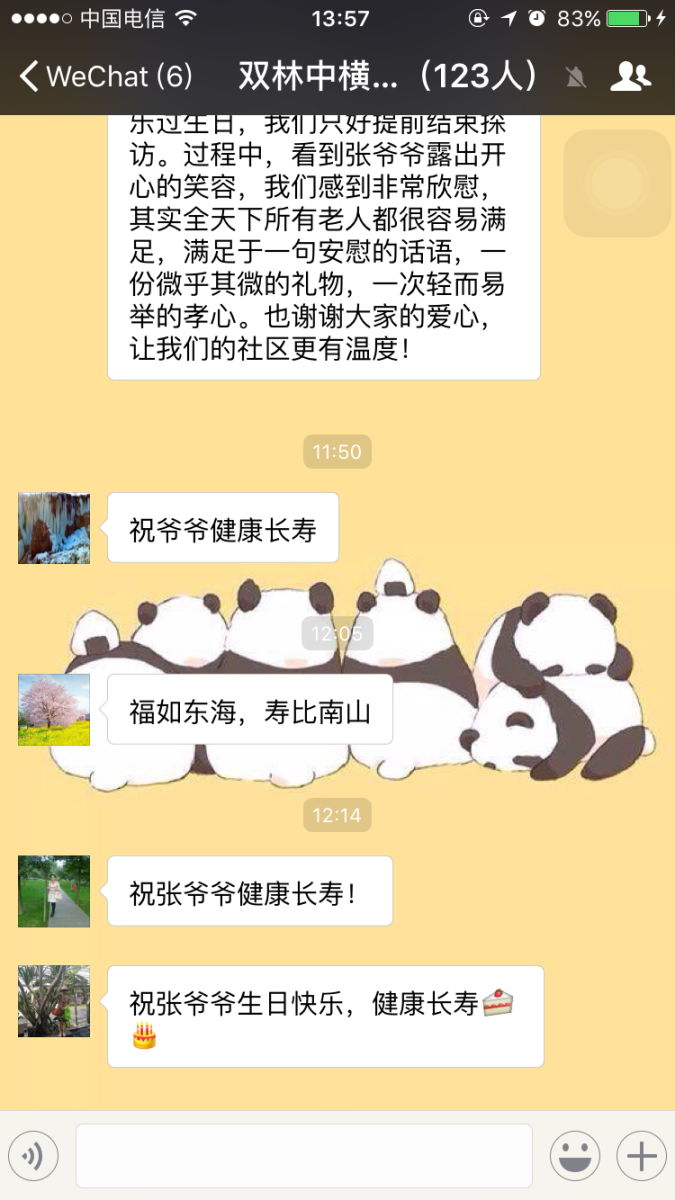The width and height of the screenshot is (675, 1200).
Task: Open avatar next to 祝爷爷健康长寿 message
Action: [x=54, y=528]
